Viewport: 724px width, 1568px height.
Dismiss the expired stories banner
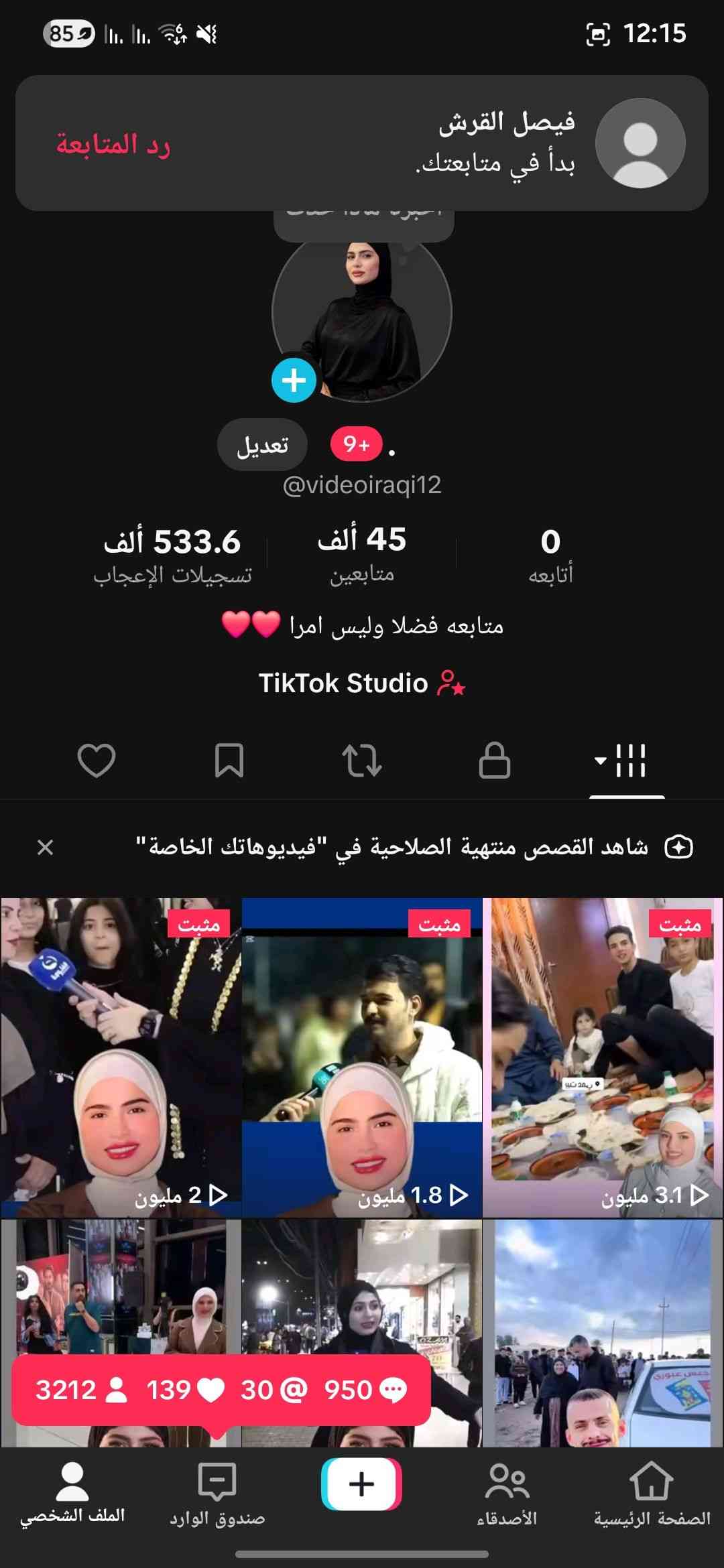(x=45, y=847)
